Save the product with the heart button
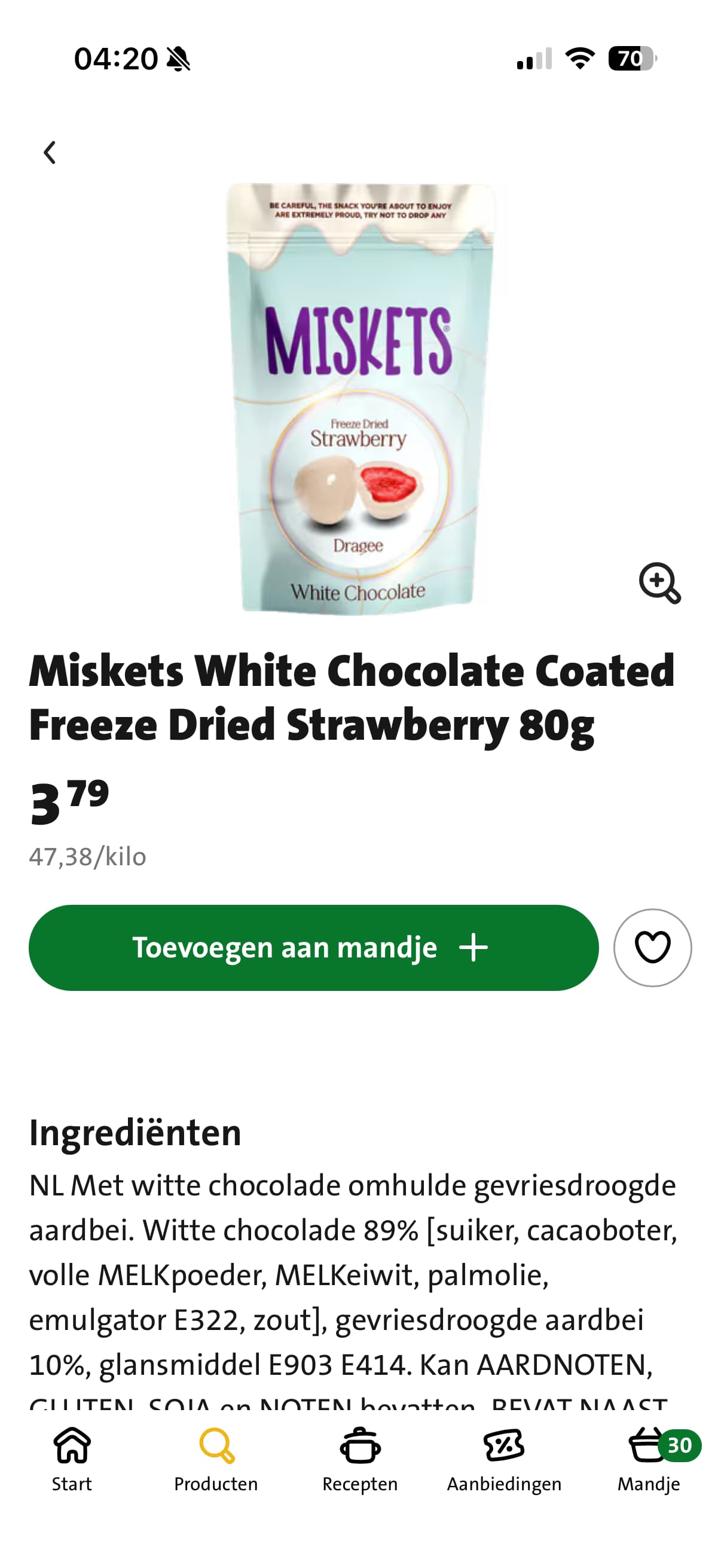The height and width of the screenshot is (1568, 721). 652,947
